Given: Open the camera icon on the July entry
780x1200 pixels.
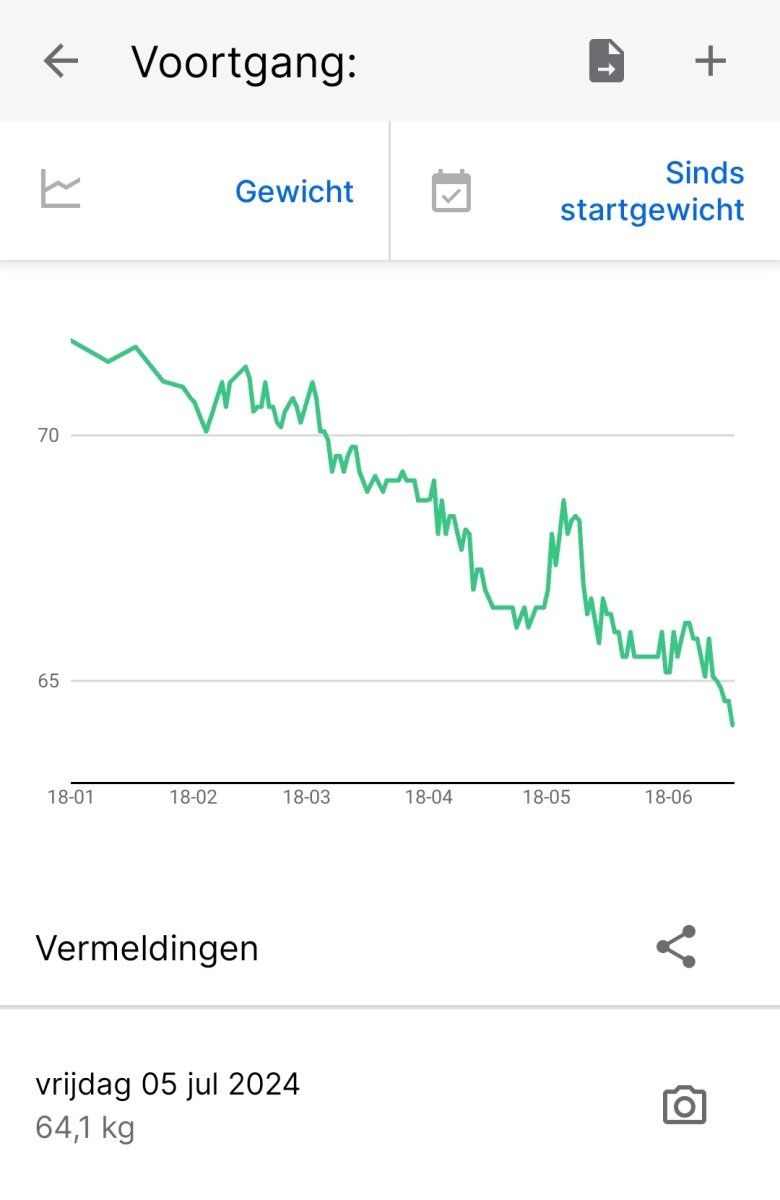Looking at the screenshot, I should click(x=684, y=1106).
